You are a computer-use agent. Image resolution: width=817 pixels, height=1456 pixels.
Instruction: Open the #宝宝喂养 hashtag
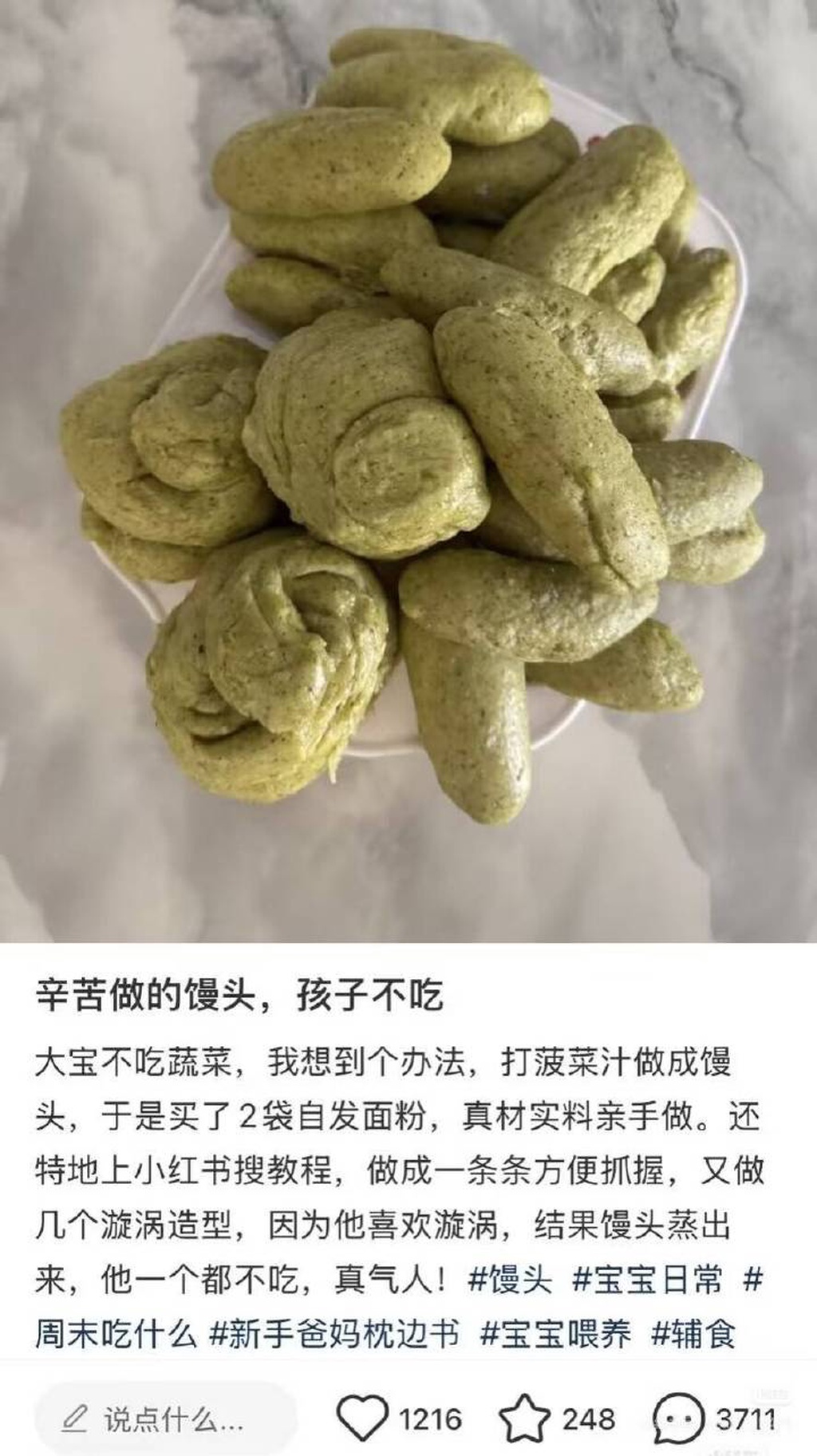point(556,1333)
